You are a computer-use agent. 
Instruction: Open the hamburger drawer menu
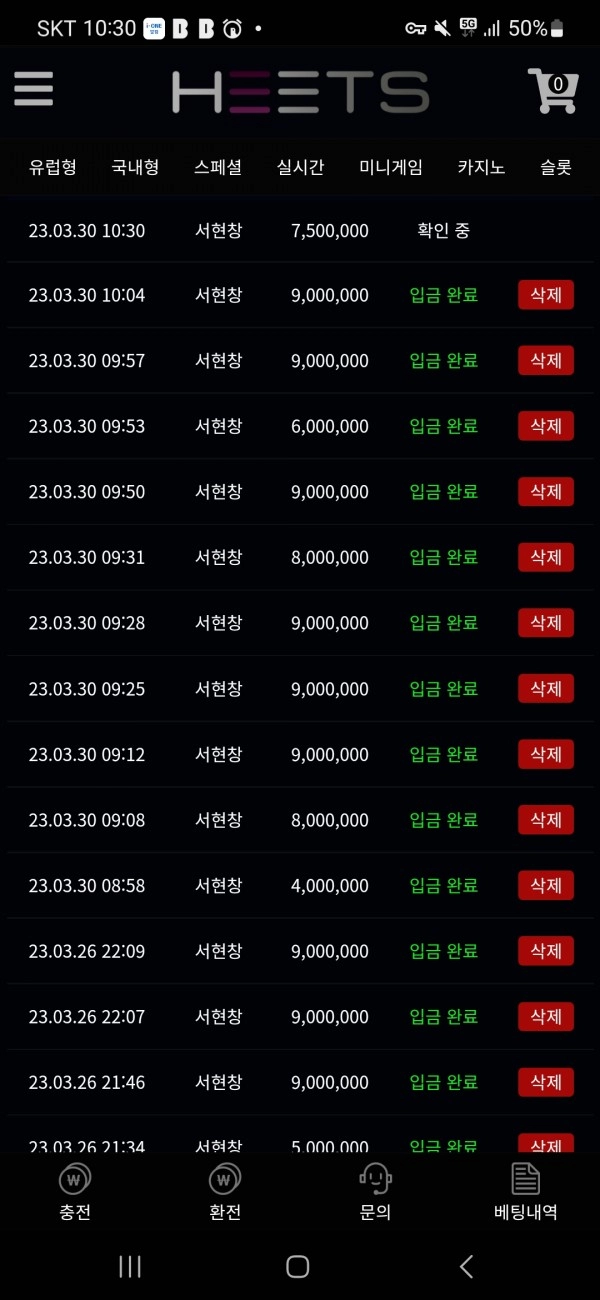point(33,90)
